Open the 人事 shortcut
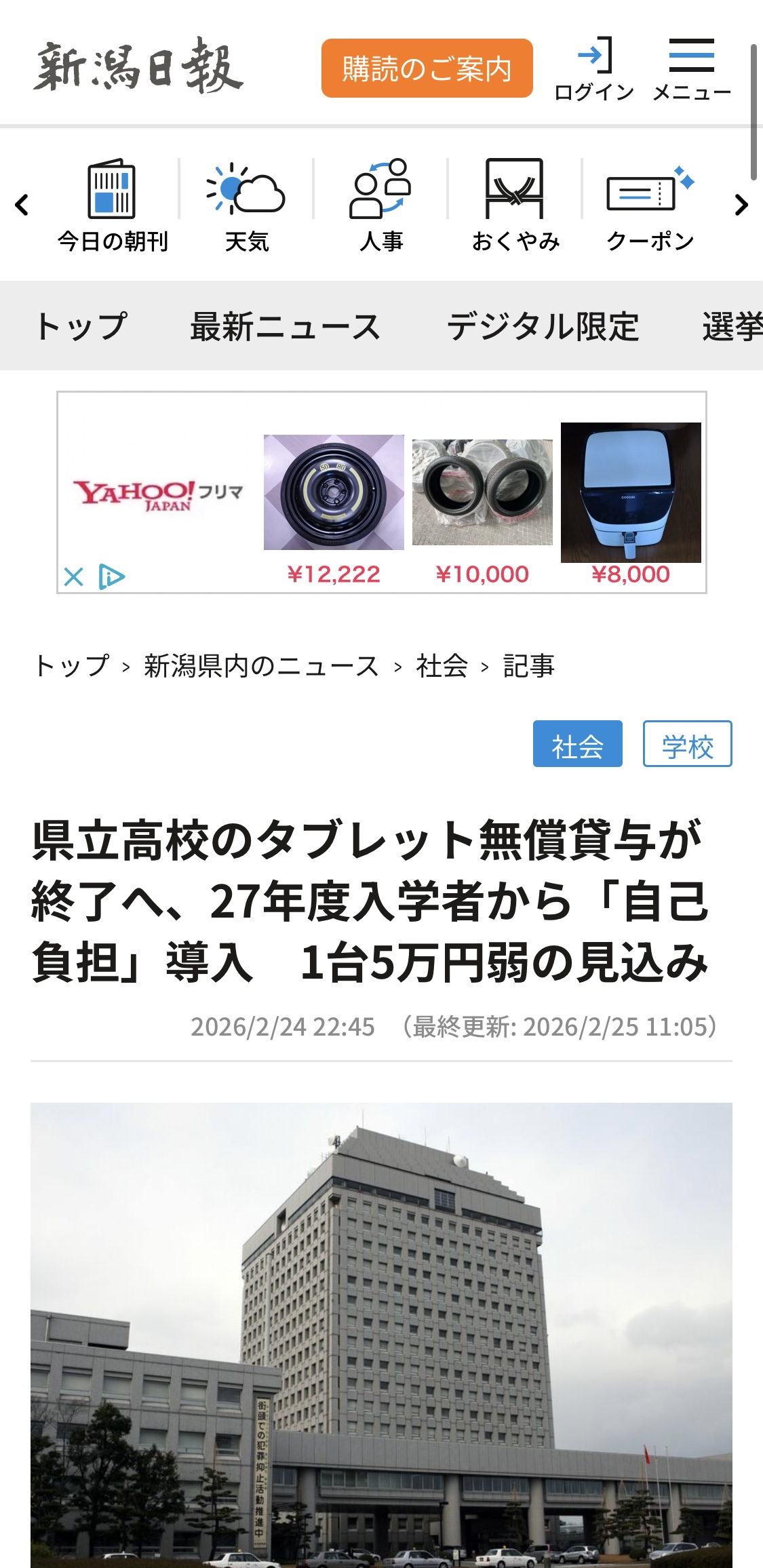763x1568 pixels. [381, 205]
